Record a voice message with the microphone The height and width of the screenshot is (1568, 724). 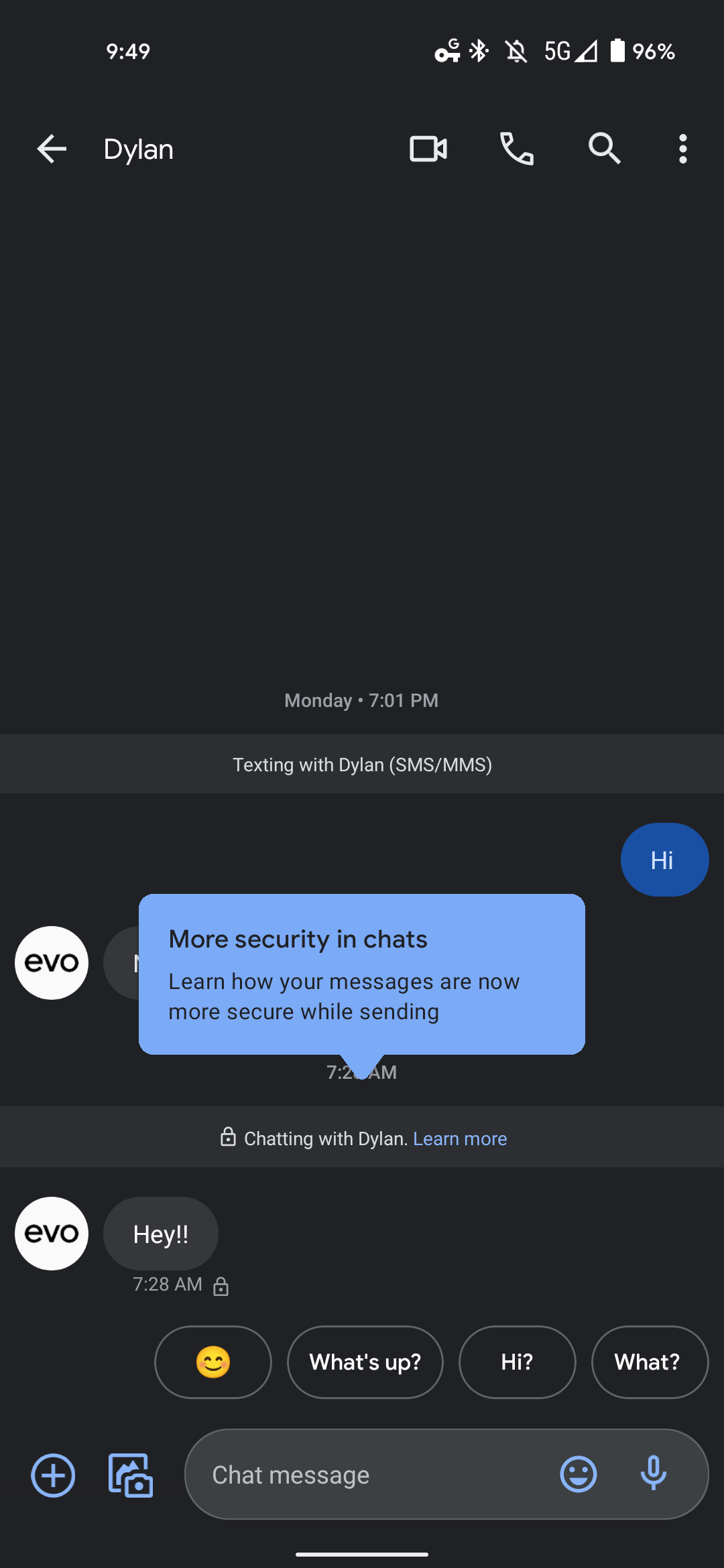pyautogui.click(x=653, y=1474)
